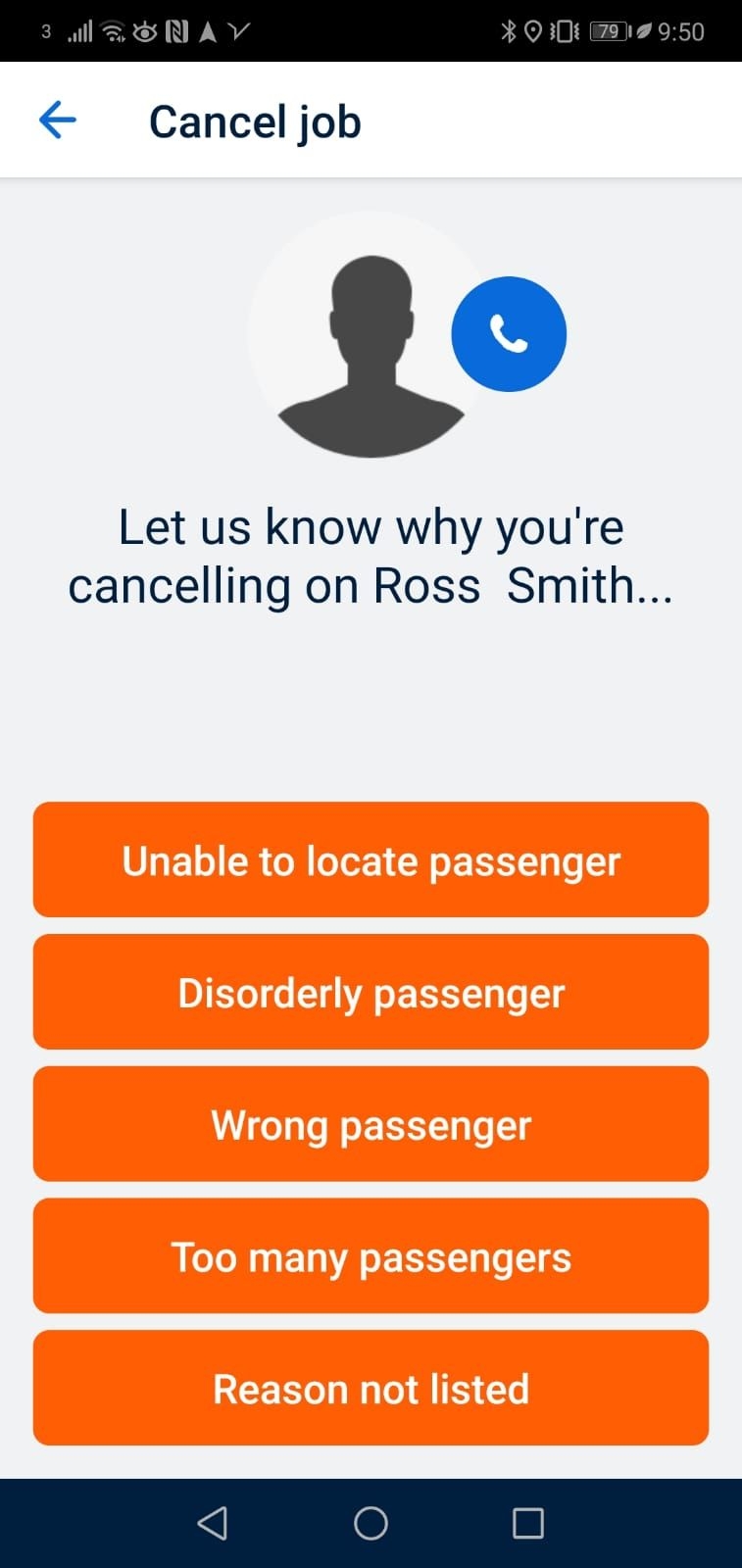Go back from Cancel job screen
Screen dimensions: 742x1568
click(57, 121)
